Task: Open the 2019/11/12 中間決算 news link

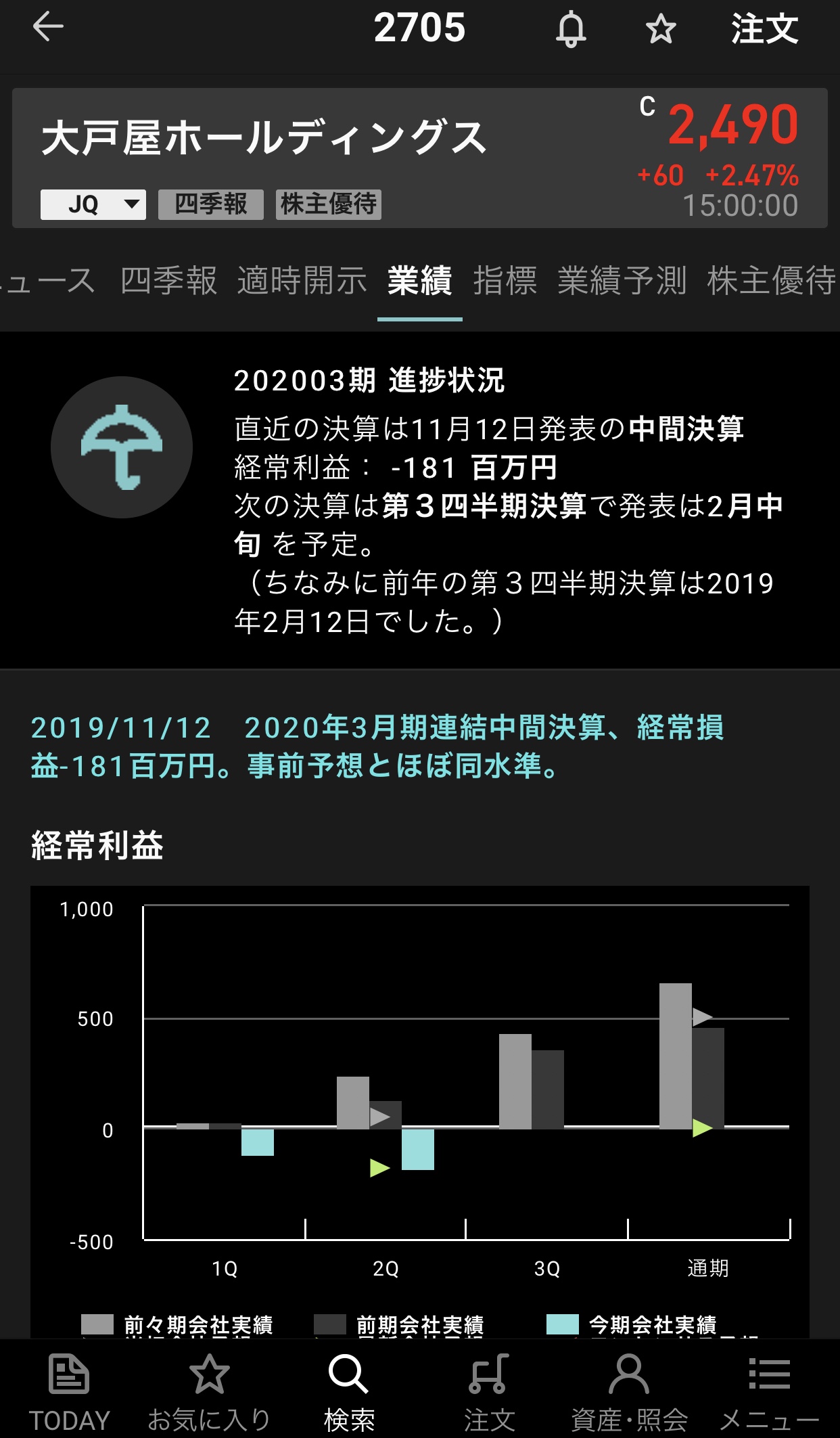Action: pyautogui.click(x=377, y=746)
